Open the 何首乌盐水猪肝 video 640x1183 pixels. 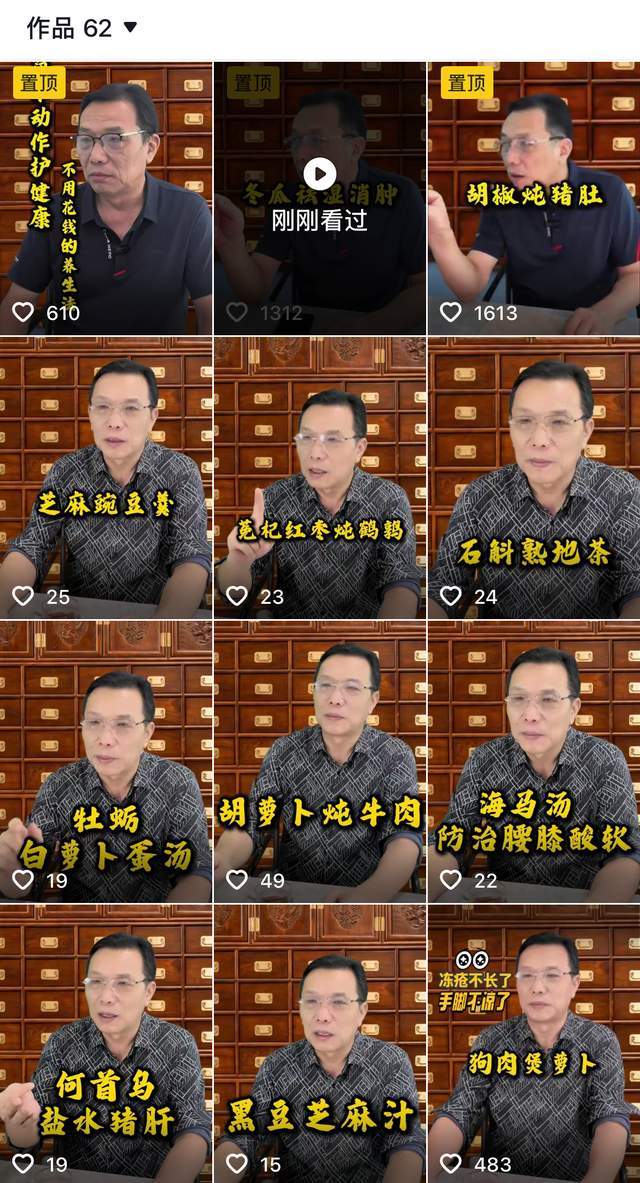(105, 1045)
